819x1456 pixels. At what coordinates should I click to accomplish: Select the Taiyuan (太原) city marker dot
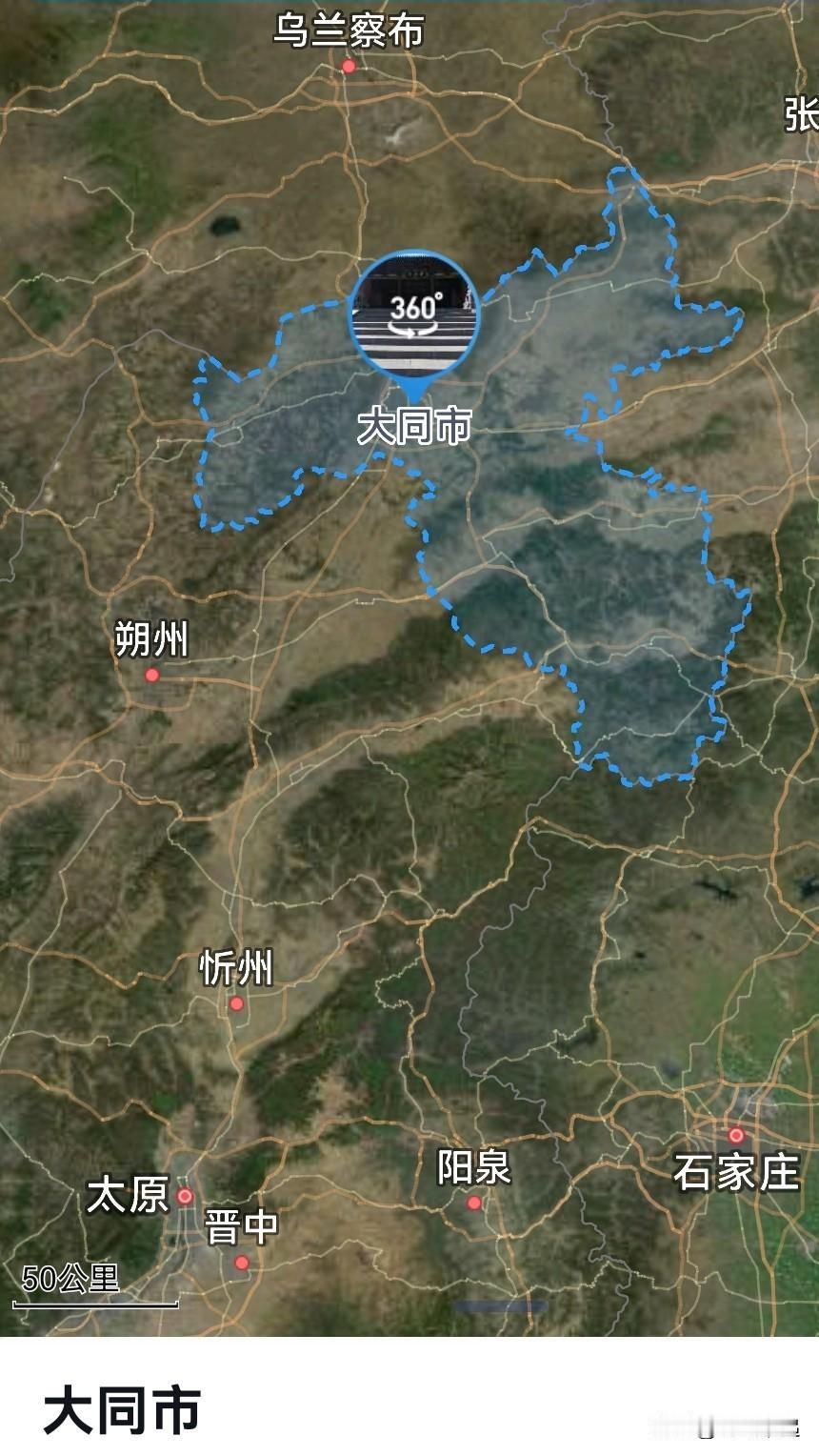(183, 1194)
